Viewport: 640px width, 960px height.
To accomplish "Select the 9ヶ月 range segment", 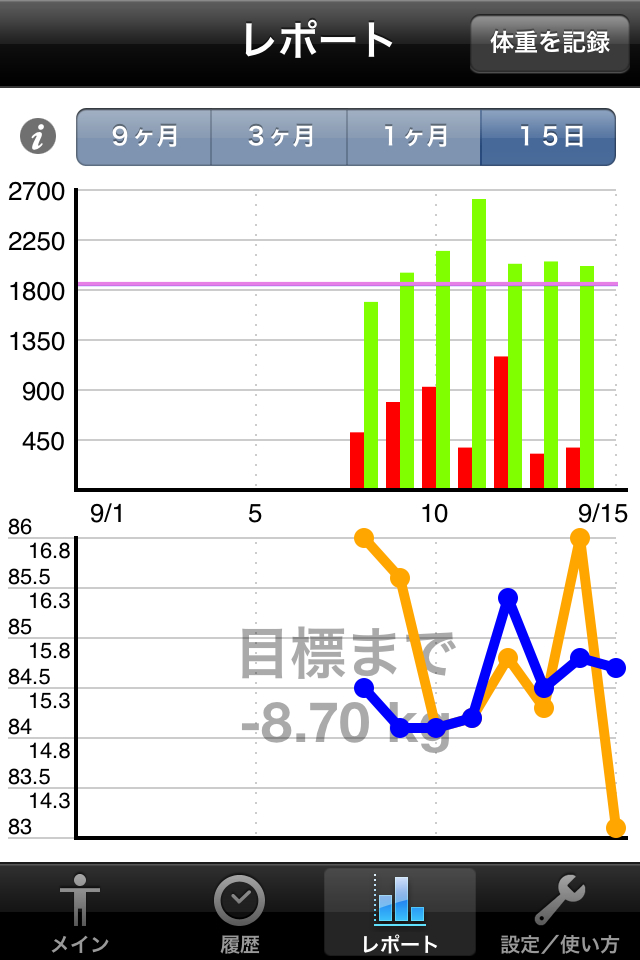I will click(144, 137).
